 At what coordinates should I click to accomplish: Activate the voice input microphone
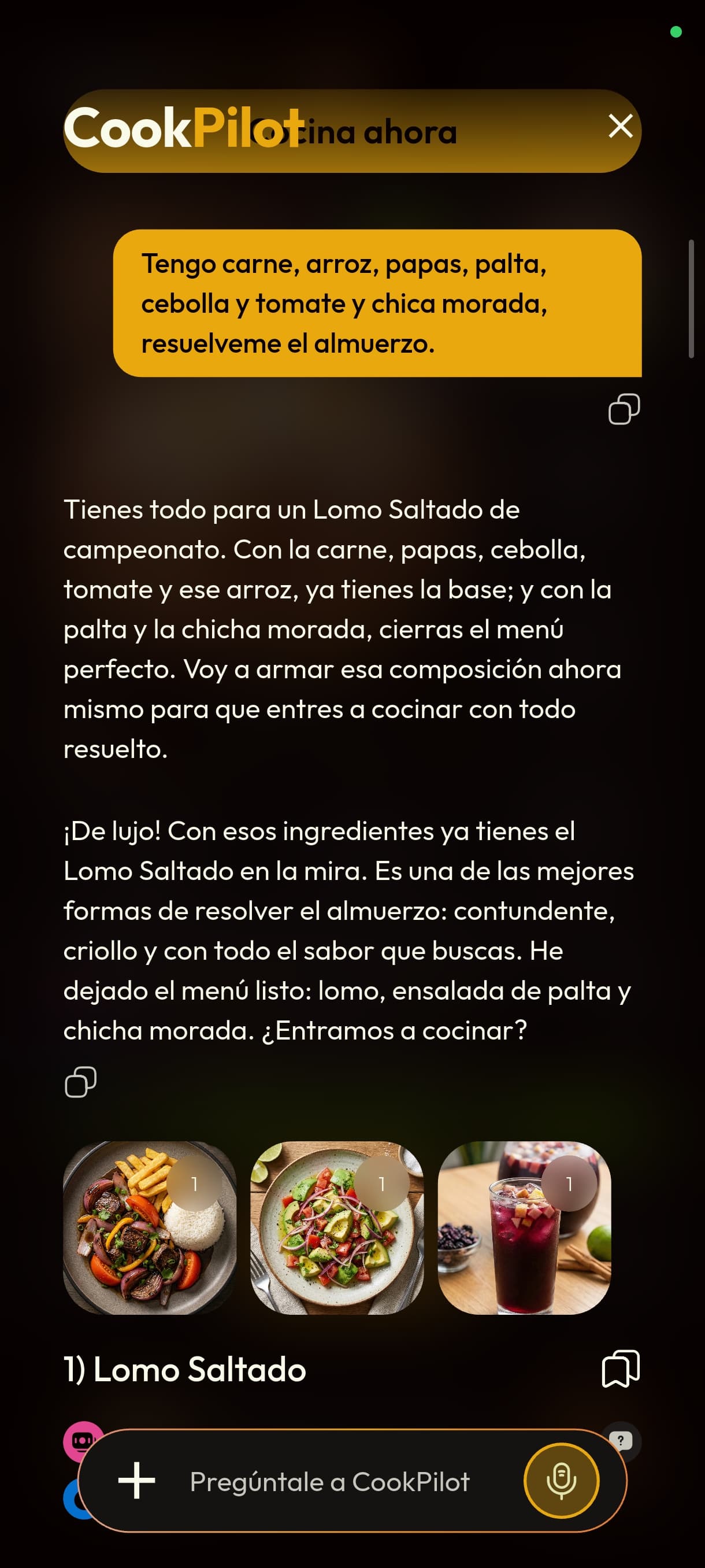tap(560, 1482)
